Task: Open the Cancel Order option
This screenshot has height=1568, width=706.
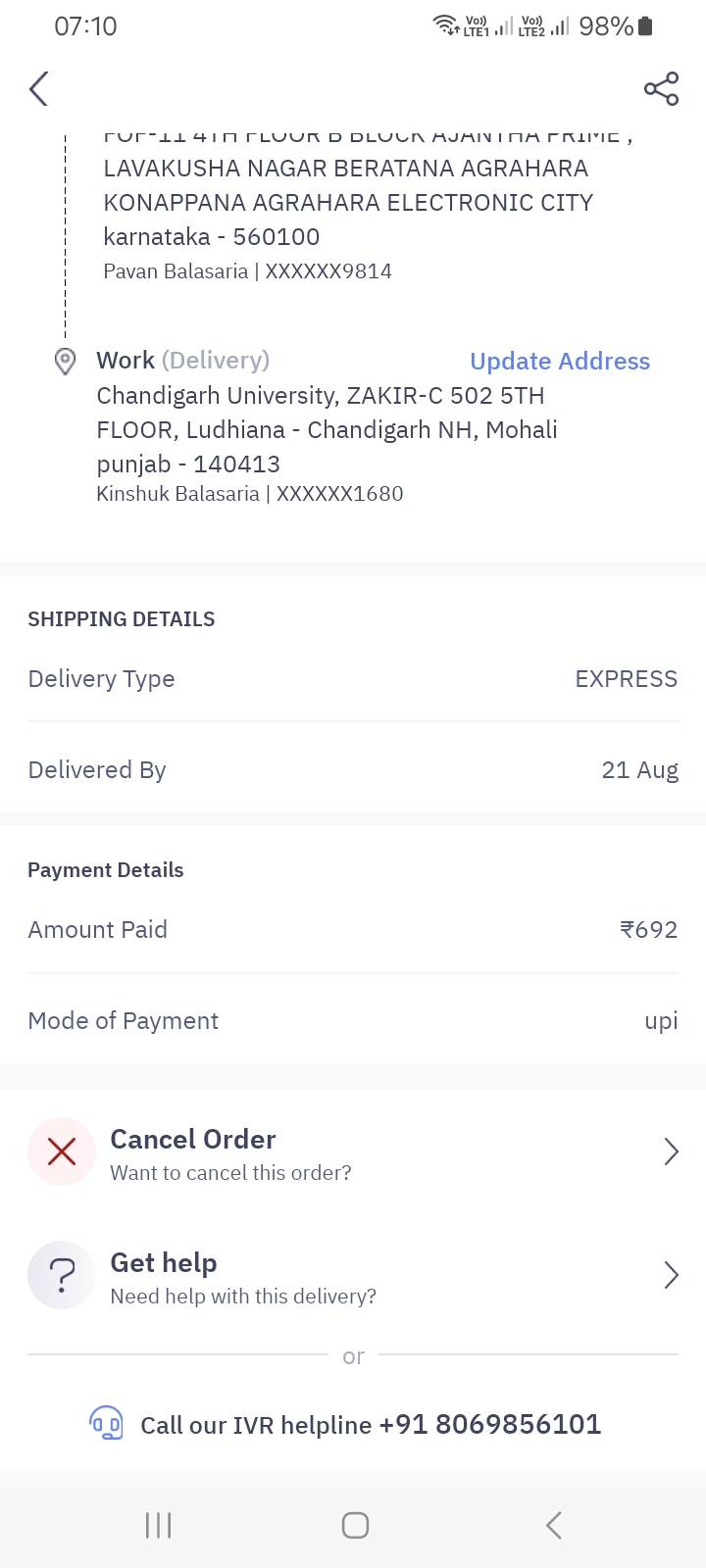Action: 353,1152
